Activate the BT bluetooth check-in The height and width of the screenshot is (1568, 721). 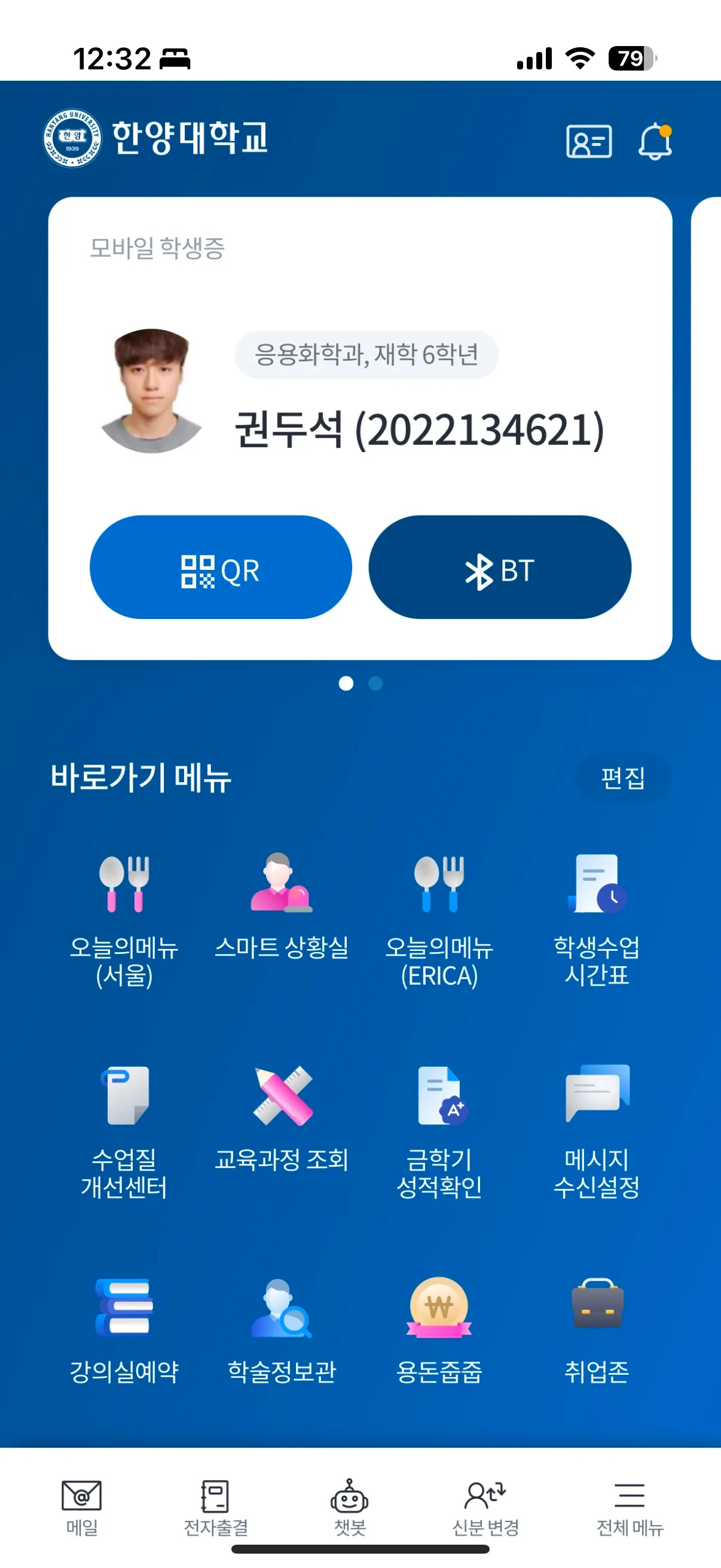click(x=500, y=569)
